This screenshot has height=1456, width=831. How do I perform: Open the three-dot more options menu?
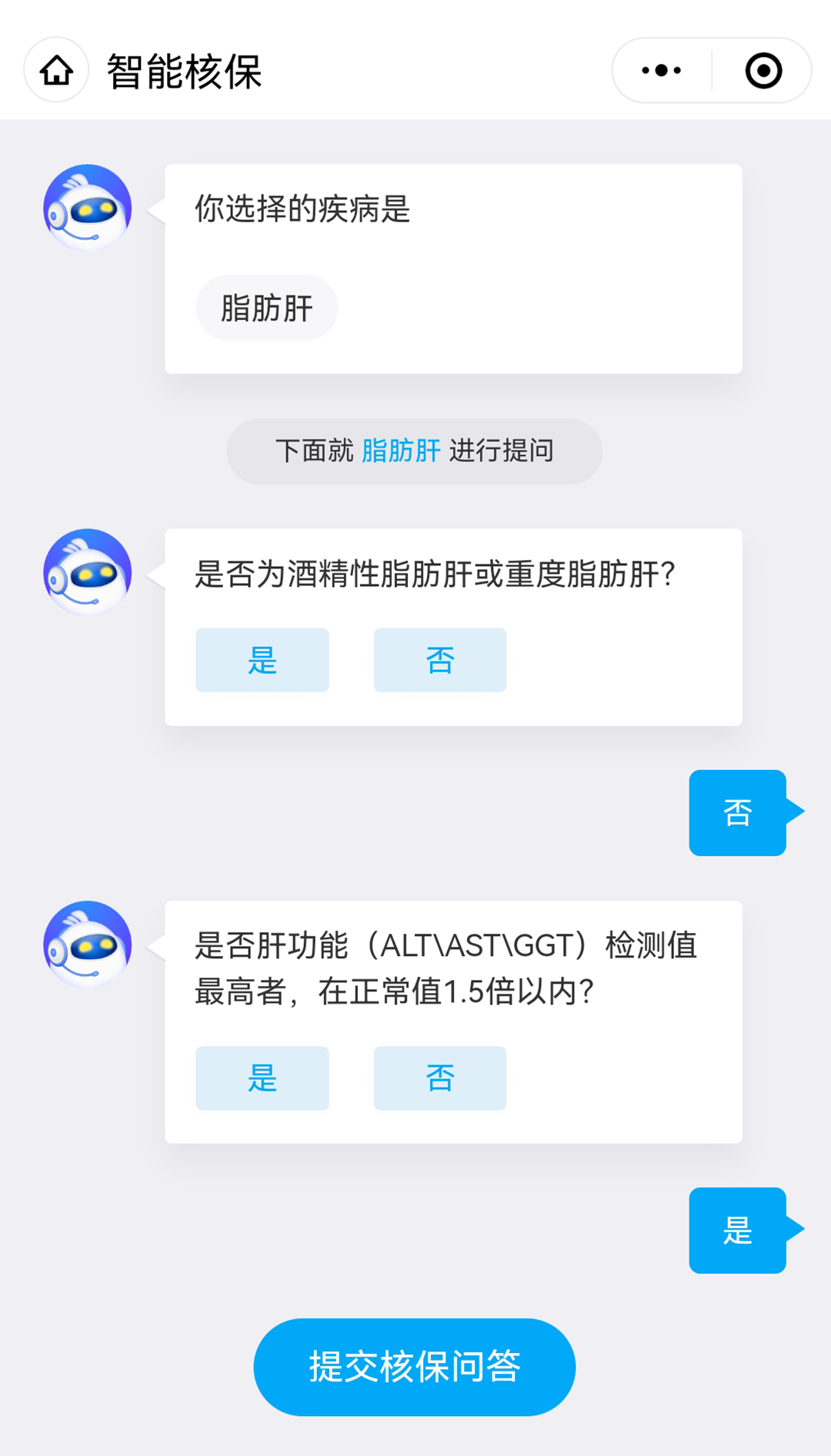pos(662,71)
